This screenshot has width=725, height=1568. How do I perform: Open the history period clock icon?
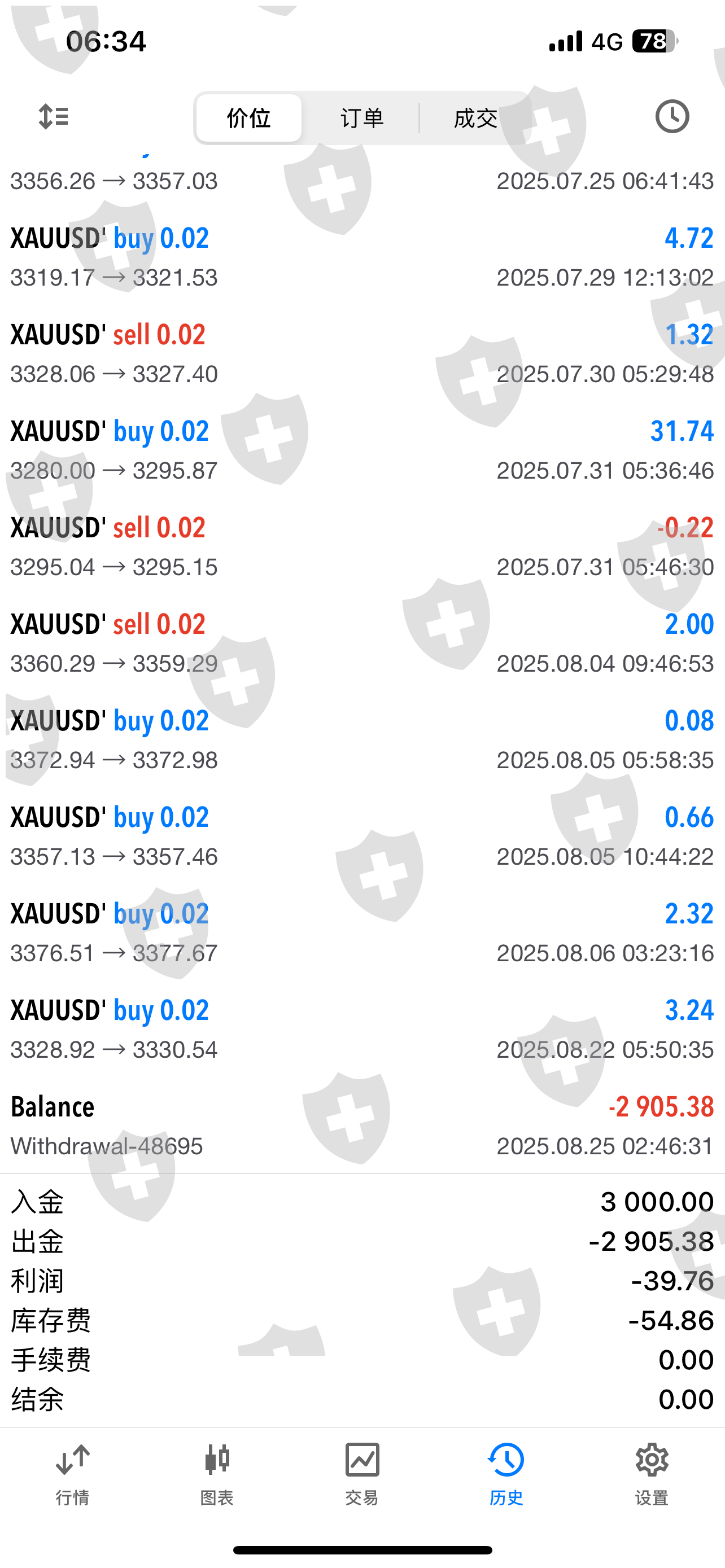click(x=671, y=116)
